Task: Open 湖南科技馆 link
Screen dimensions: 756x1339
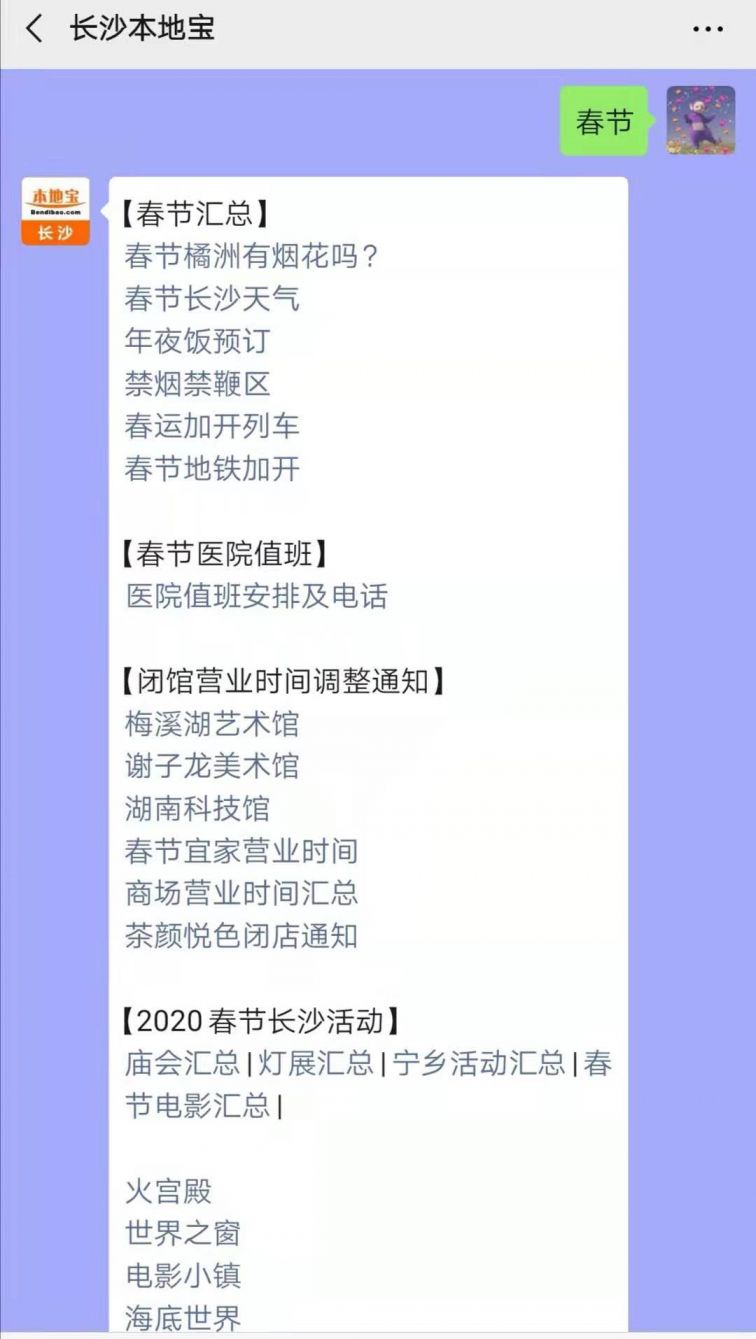Action: click(x=197, y=808)
